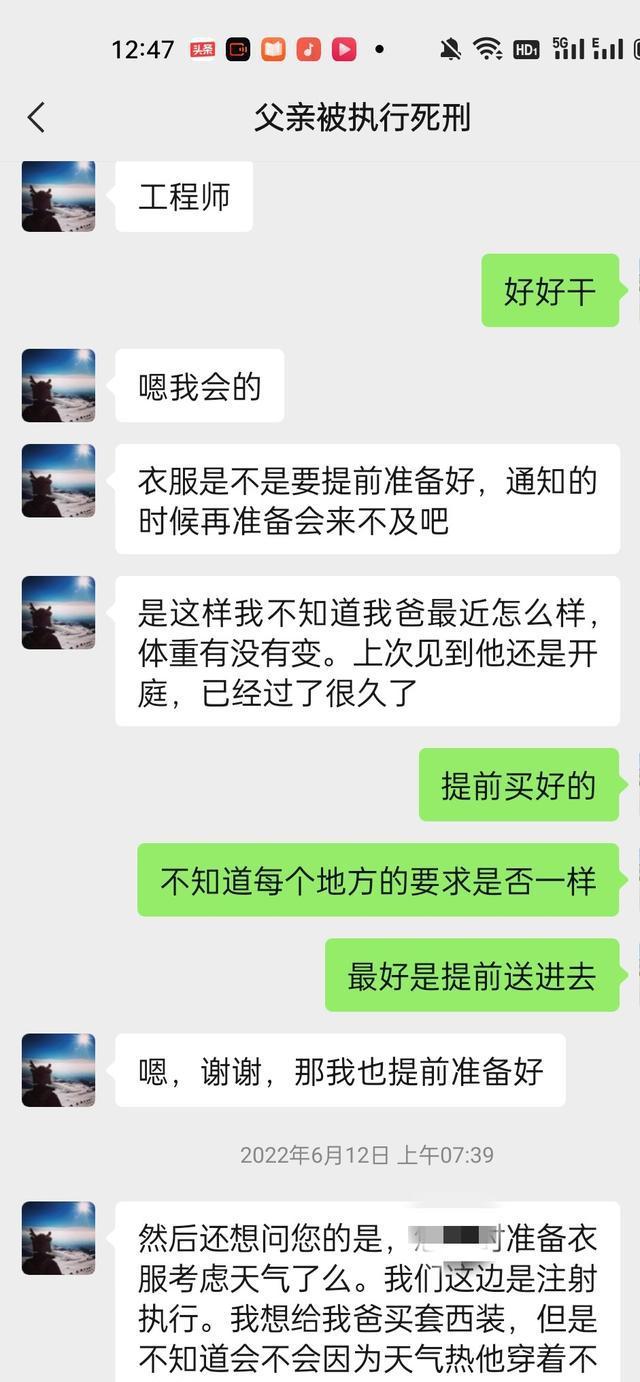Open the contact's avatar next to "嗯我会的"

pos(59,385)
